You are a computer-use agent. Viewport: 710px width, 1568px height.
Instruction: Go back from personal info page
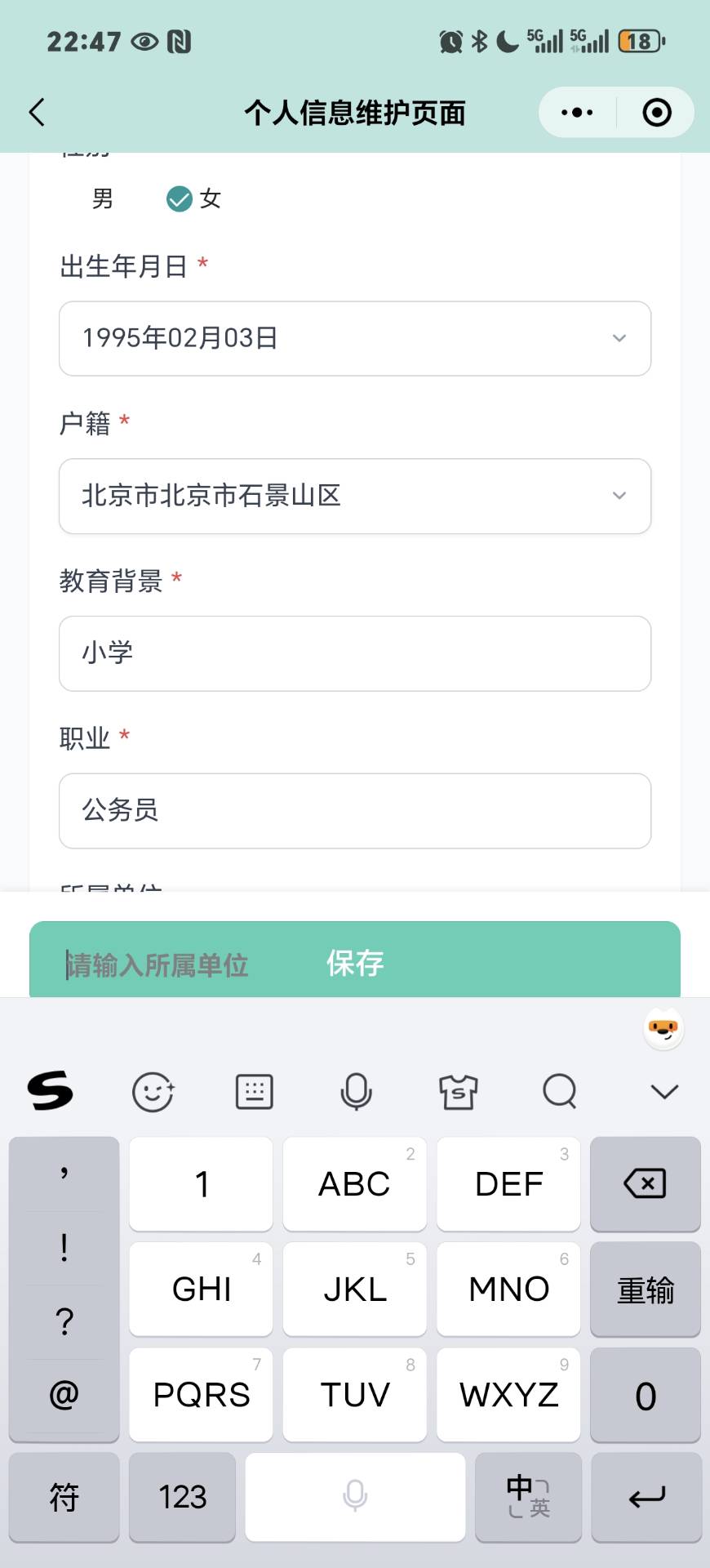pos(37,112)
